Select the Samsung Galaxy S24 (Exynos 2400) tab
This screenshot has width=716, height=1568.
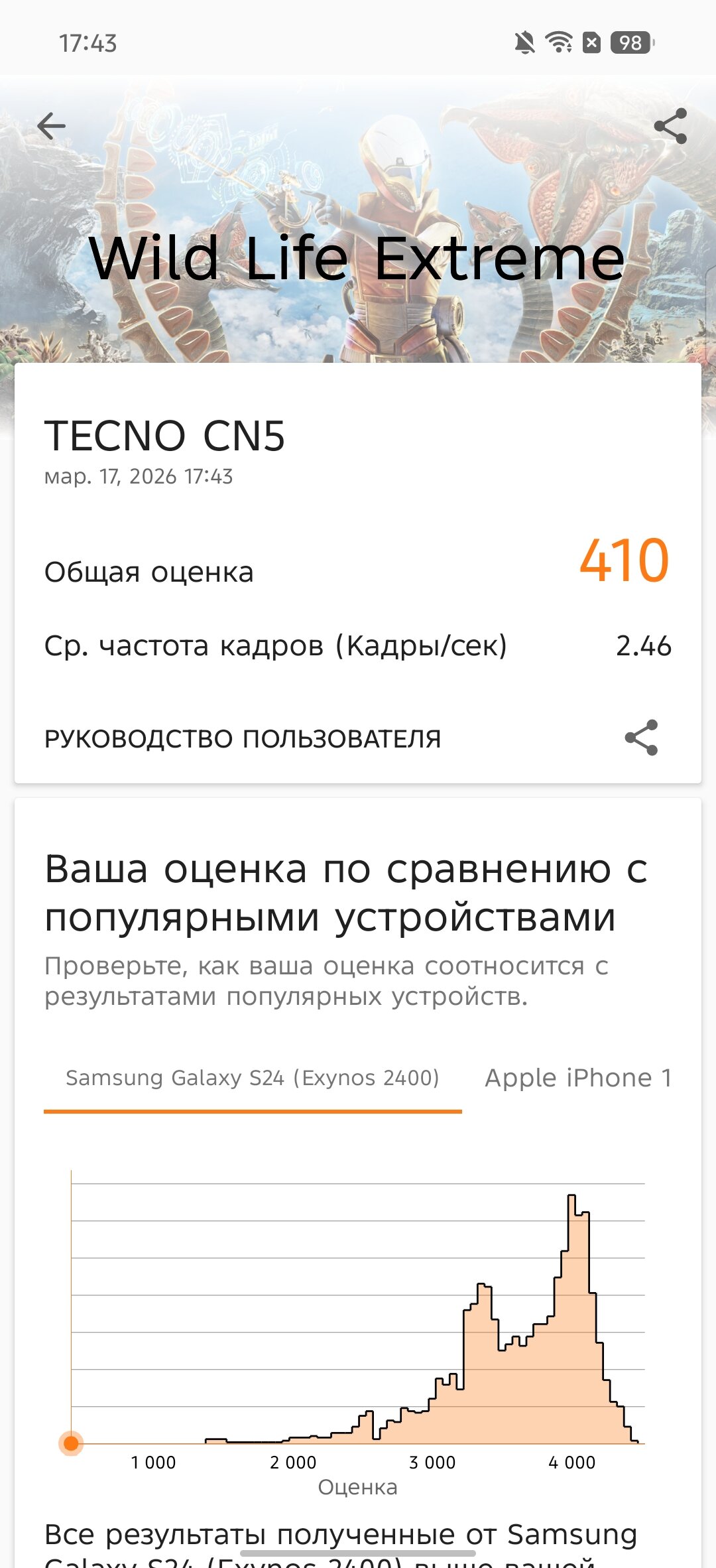[253, 1078]
